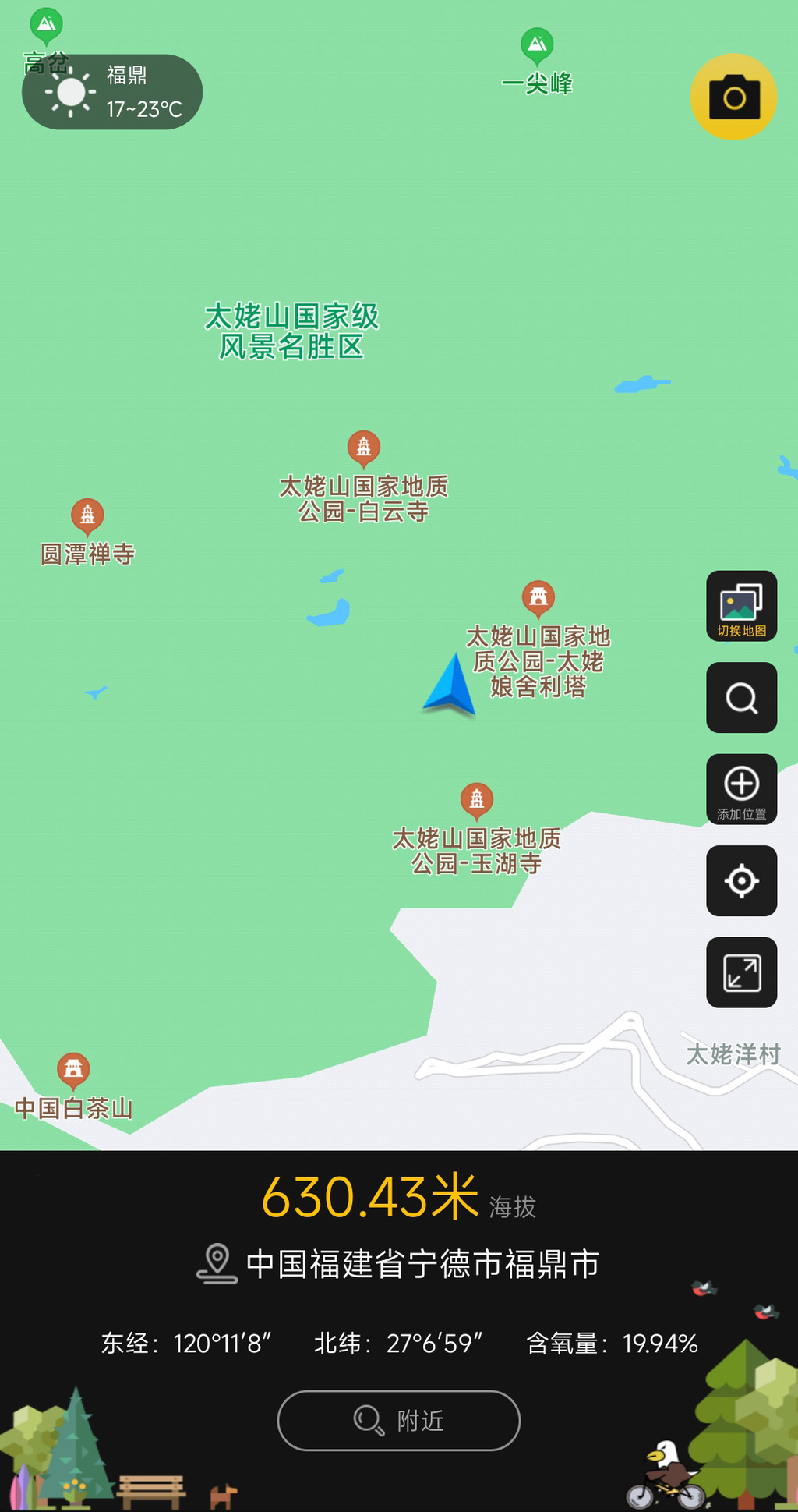This screenshot has height=1512, width=798.
Task: Open the map search magnifier
Action: pyautogui.click(x=741, y=698)
